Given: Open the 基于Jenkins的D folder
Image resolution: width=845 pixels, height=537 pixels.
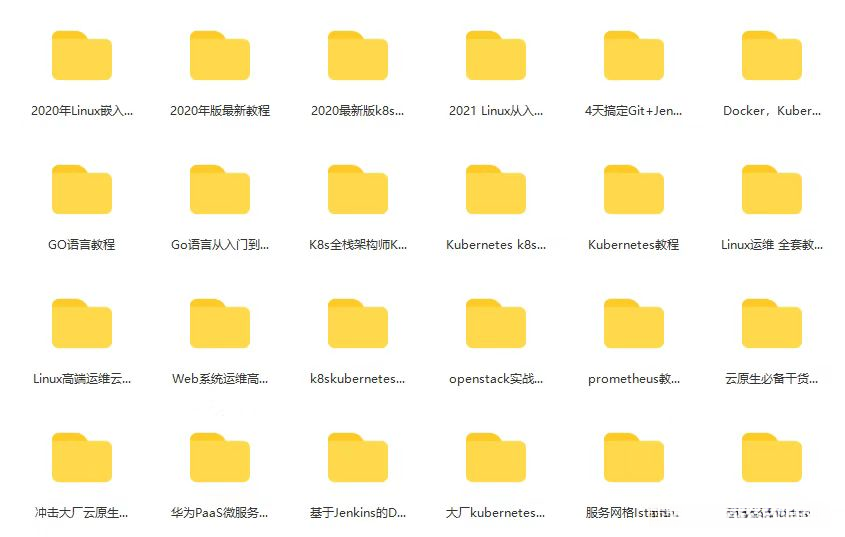Looking at the screenshot, I should click(x=358, y=458).
